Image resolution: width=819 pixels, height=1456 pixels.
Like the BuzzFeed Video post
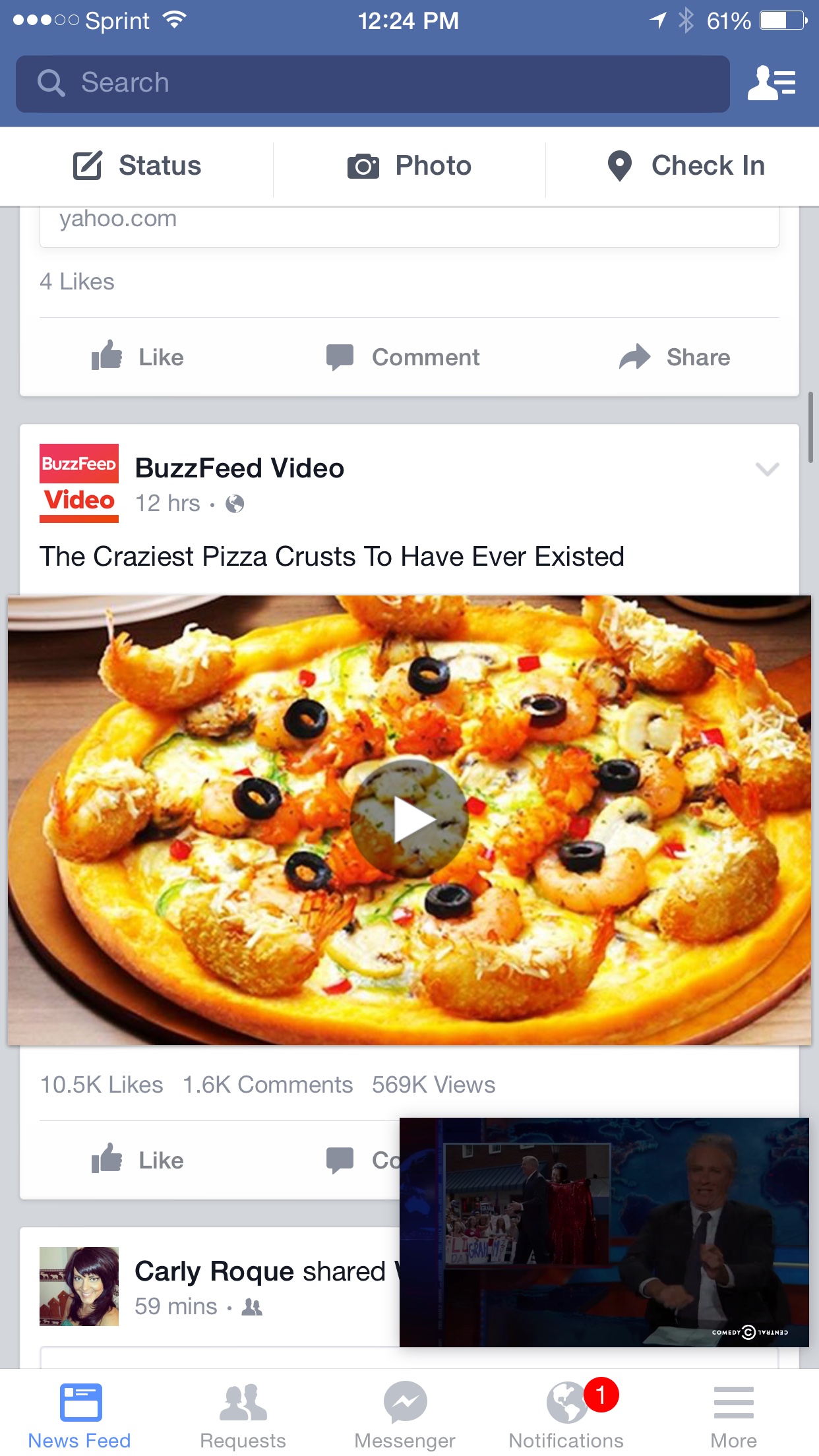coord(138,1160)
